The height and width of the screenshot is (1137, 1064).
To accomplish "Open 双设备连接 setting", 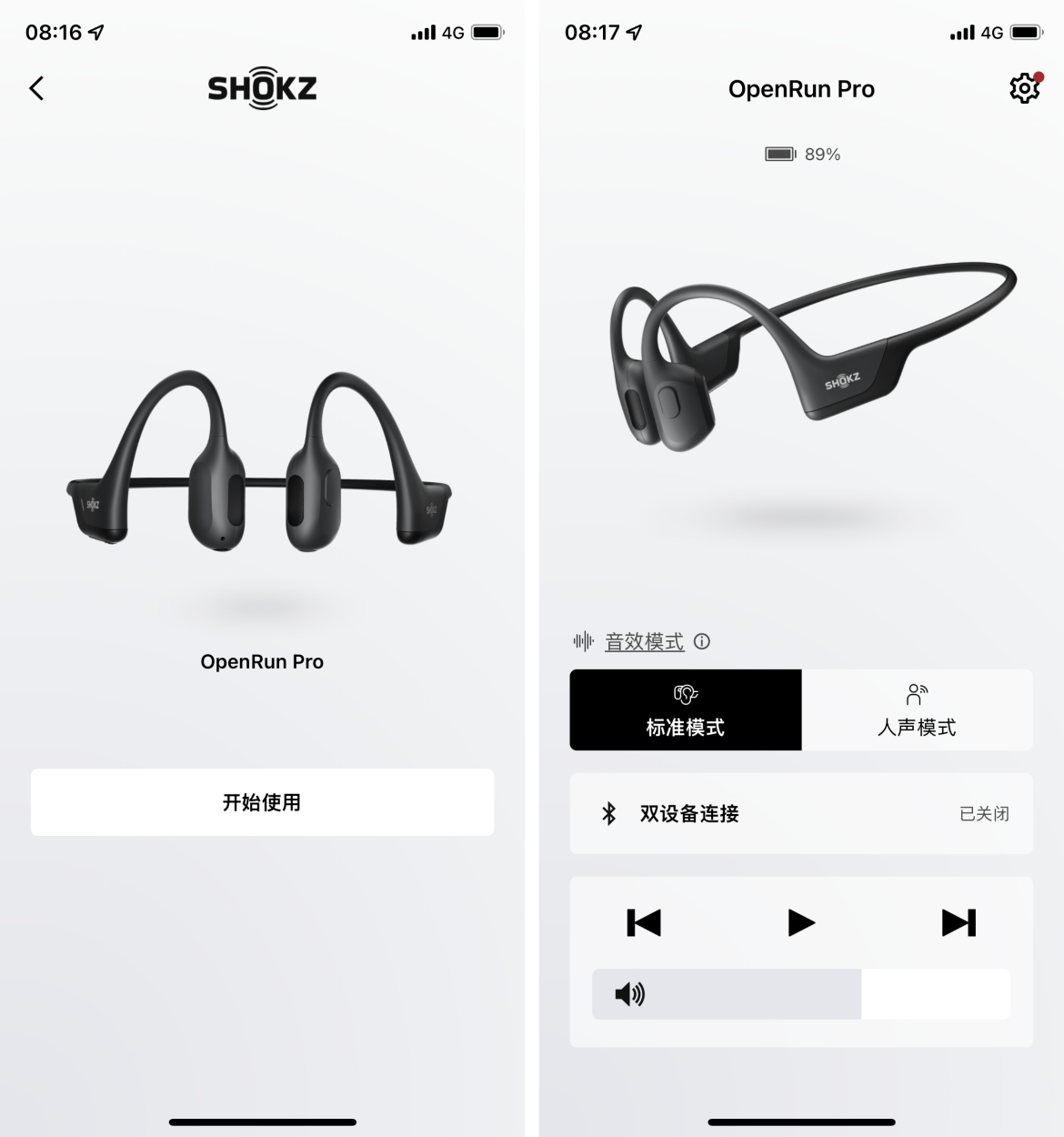I will [x=800, y=814].
